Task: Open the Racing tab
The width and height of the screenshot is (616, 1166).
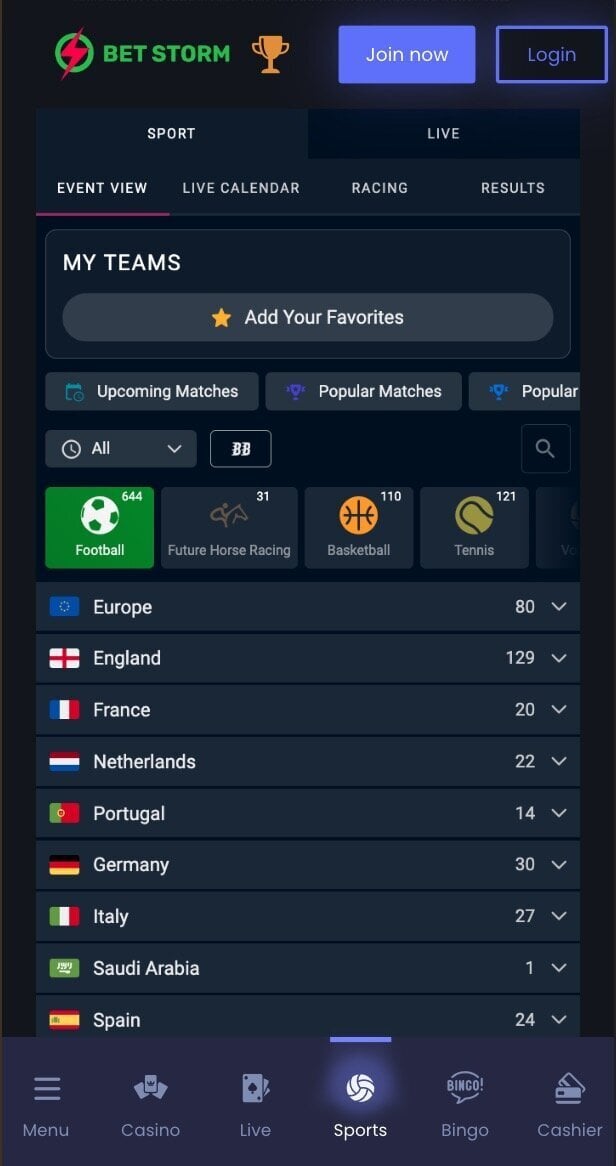Action: (379, 187)
